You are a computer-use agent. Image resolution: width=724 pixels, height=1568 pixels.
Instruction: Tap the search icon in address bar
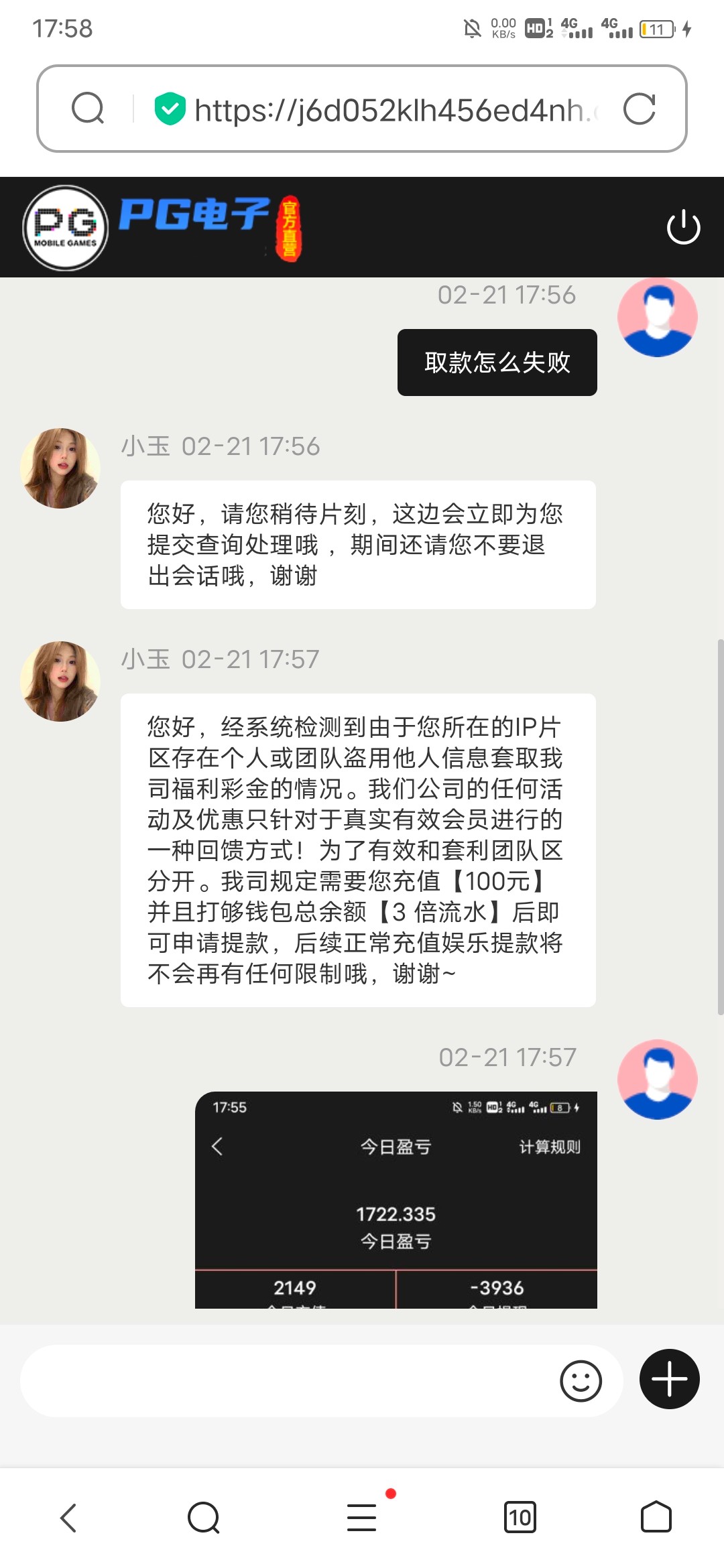click(x=88, y=109)
